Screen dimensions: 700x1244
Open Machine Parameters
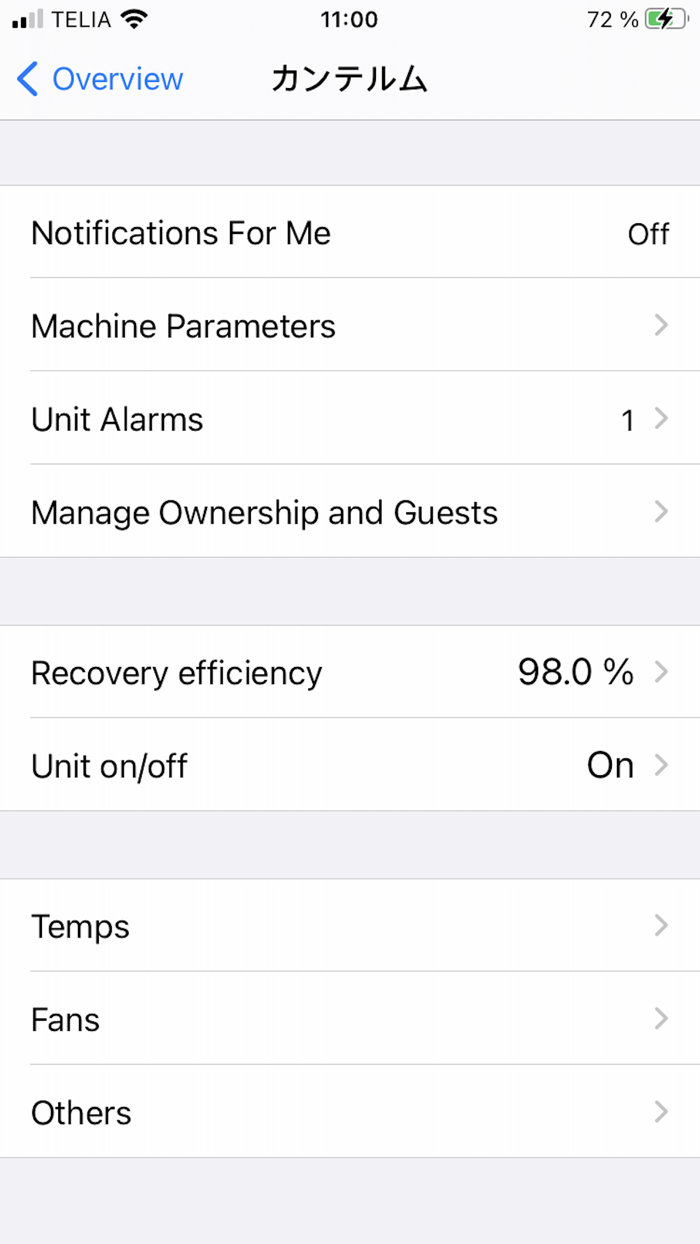(350, 325)
